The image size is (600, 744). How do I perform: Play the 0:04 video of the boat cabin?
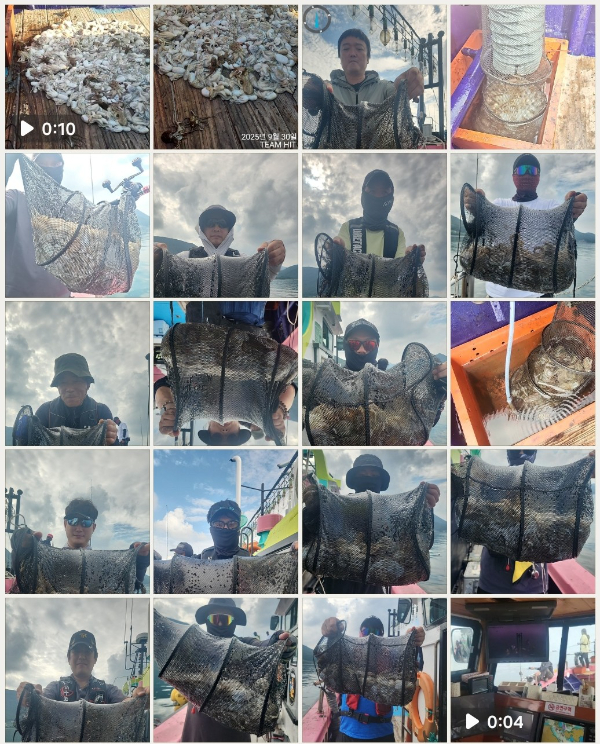(523, 670)
